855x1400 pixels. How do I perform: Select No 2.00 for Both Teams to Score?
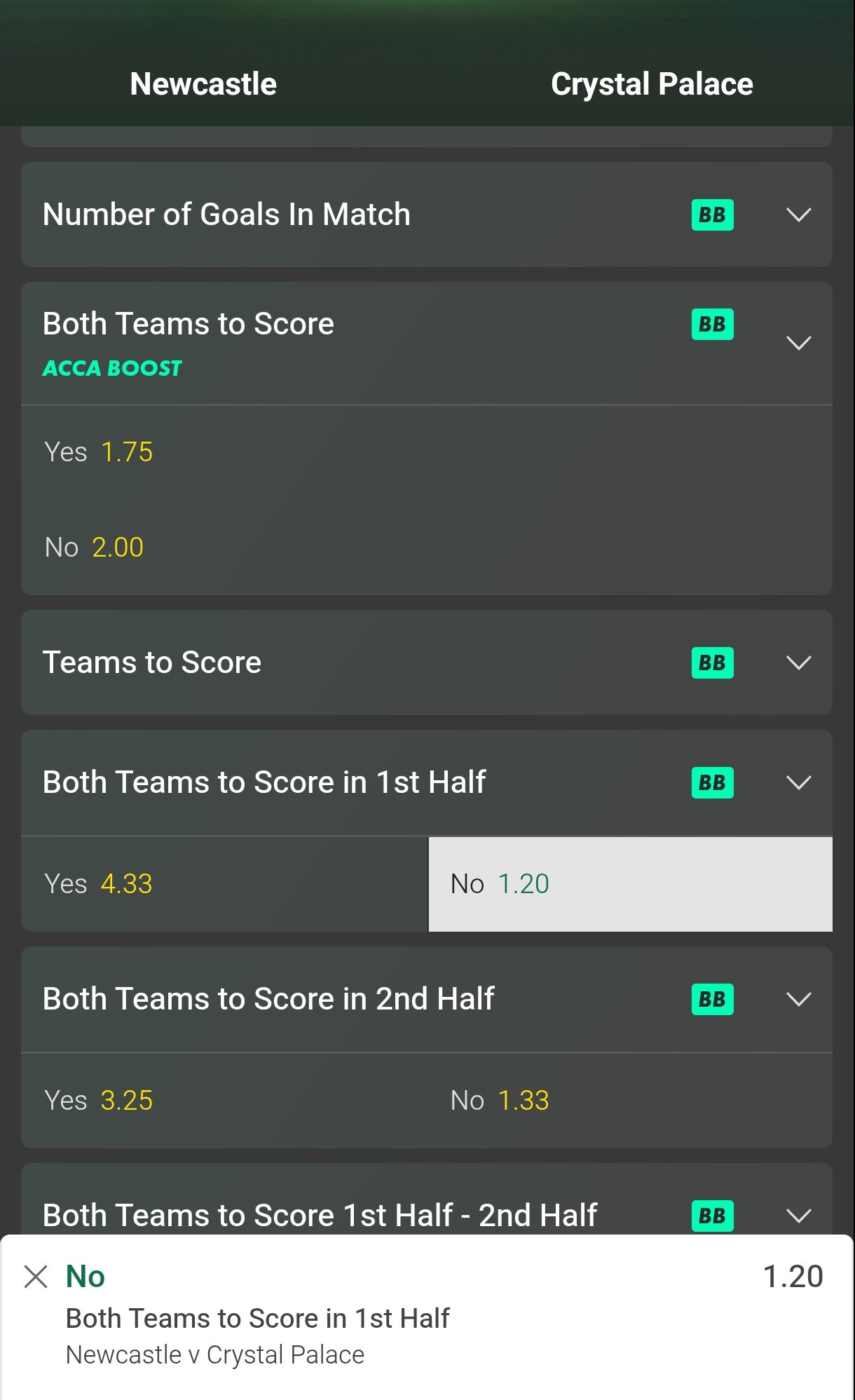click(94, 548)
